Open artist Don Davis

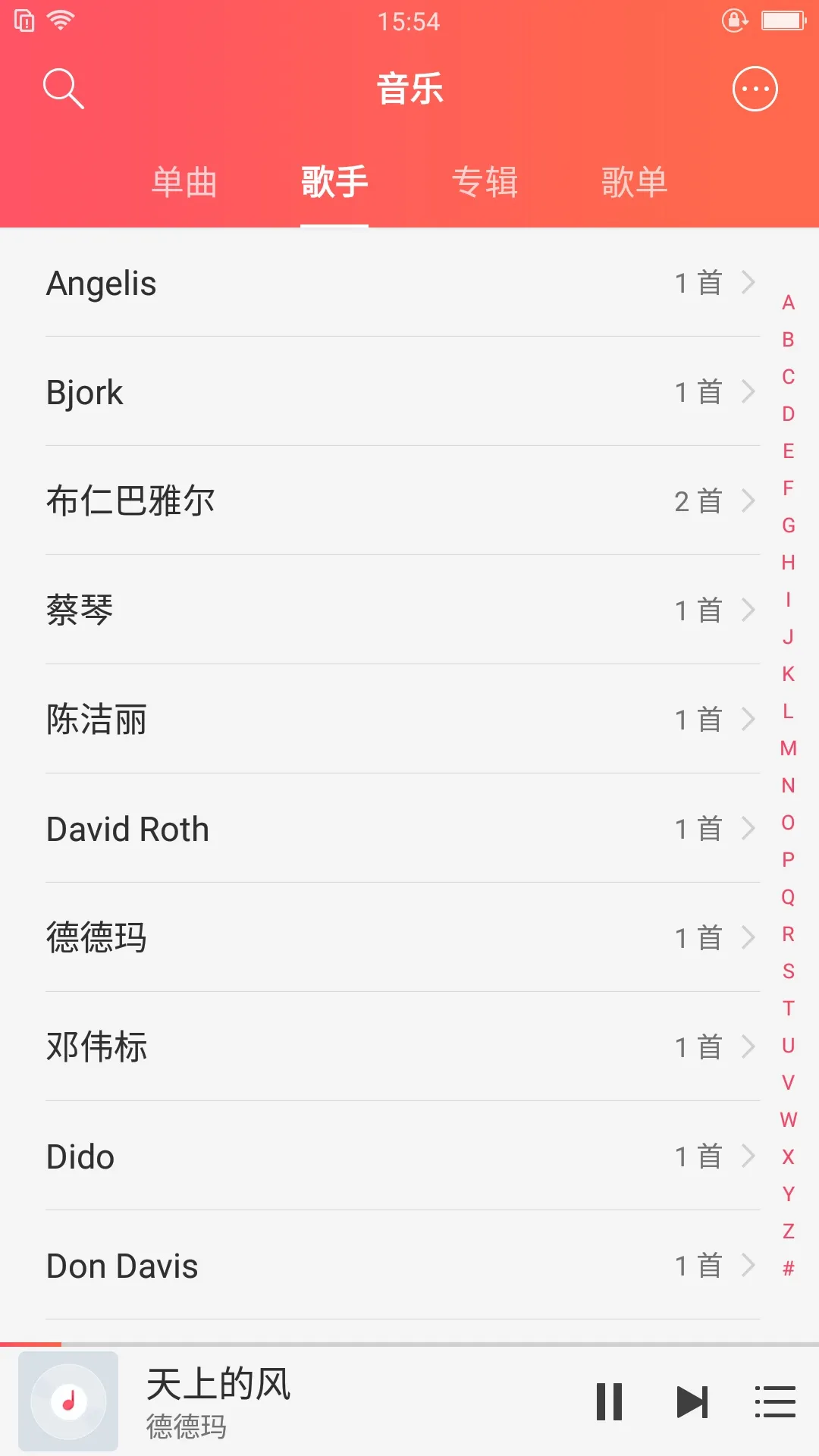click(403, 1266)
